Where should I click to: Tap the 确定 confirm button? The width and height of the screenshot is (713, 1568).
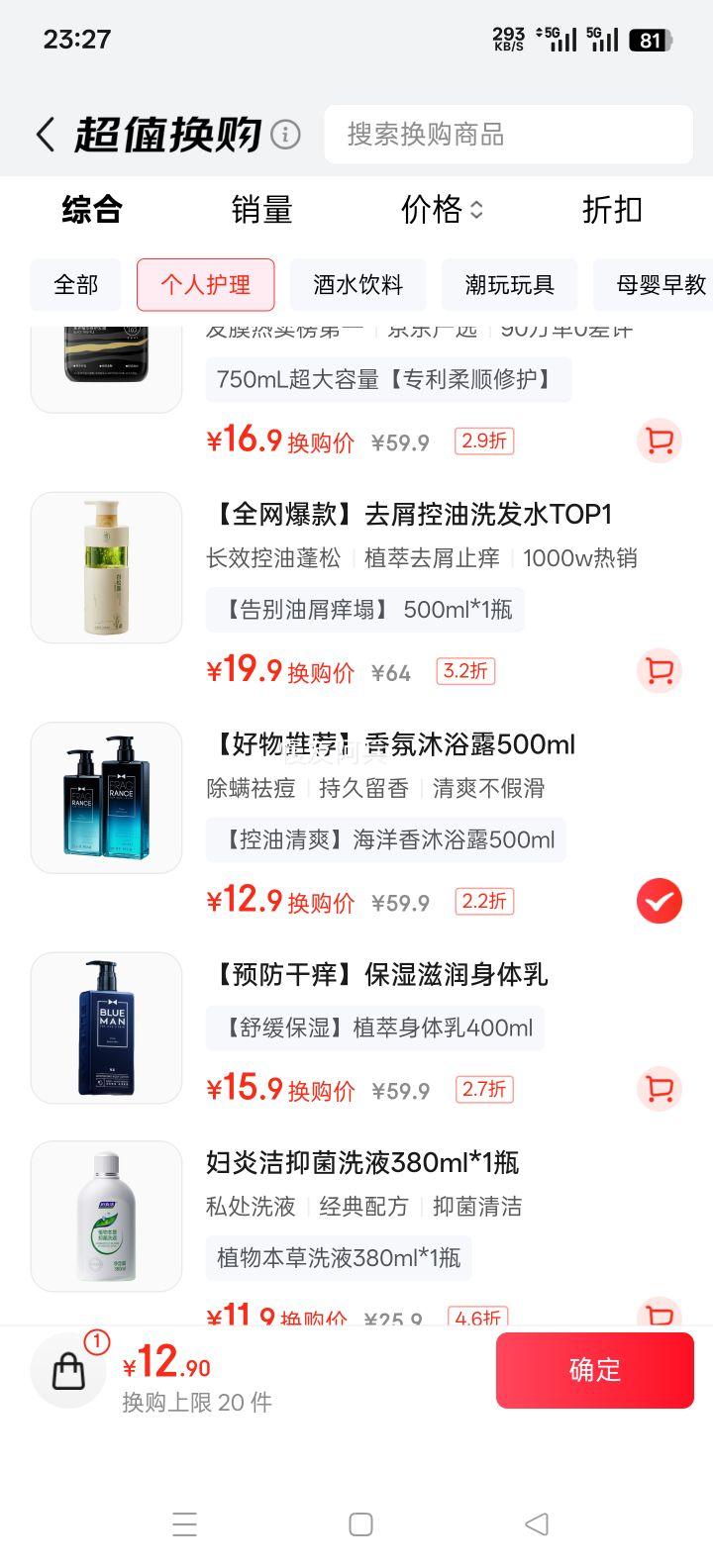[x=594, y=1370]
